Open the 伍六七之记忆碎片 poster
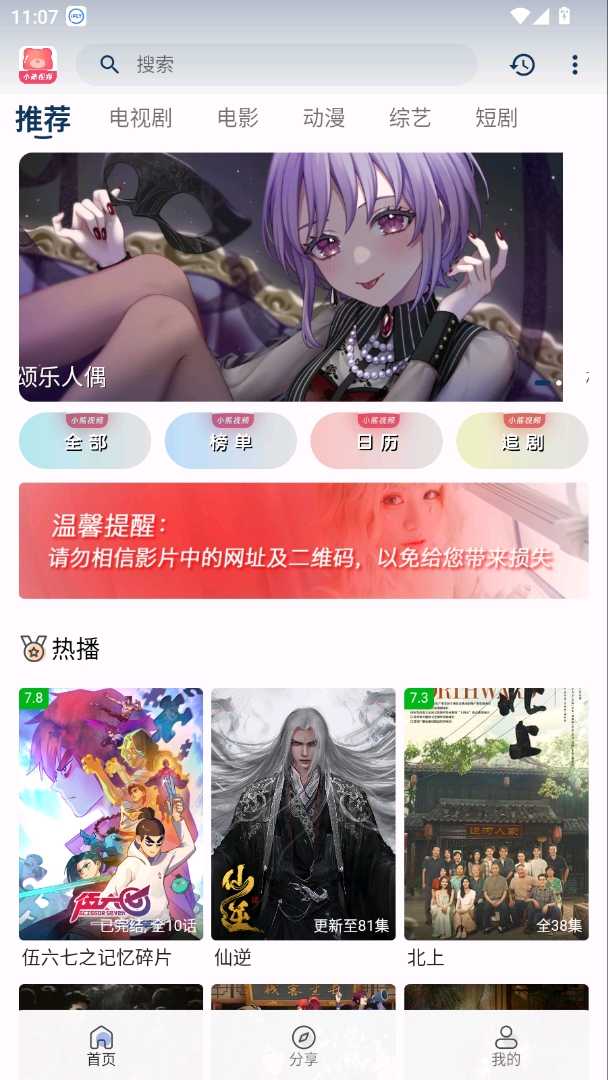Image resolution: width=608 pixels, height=1080 pixels. (111, 814)
